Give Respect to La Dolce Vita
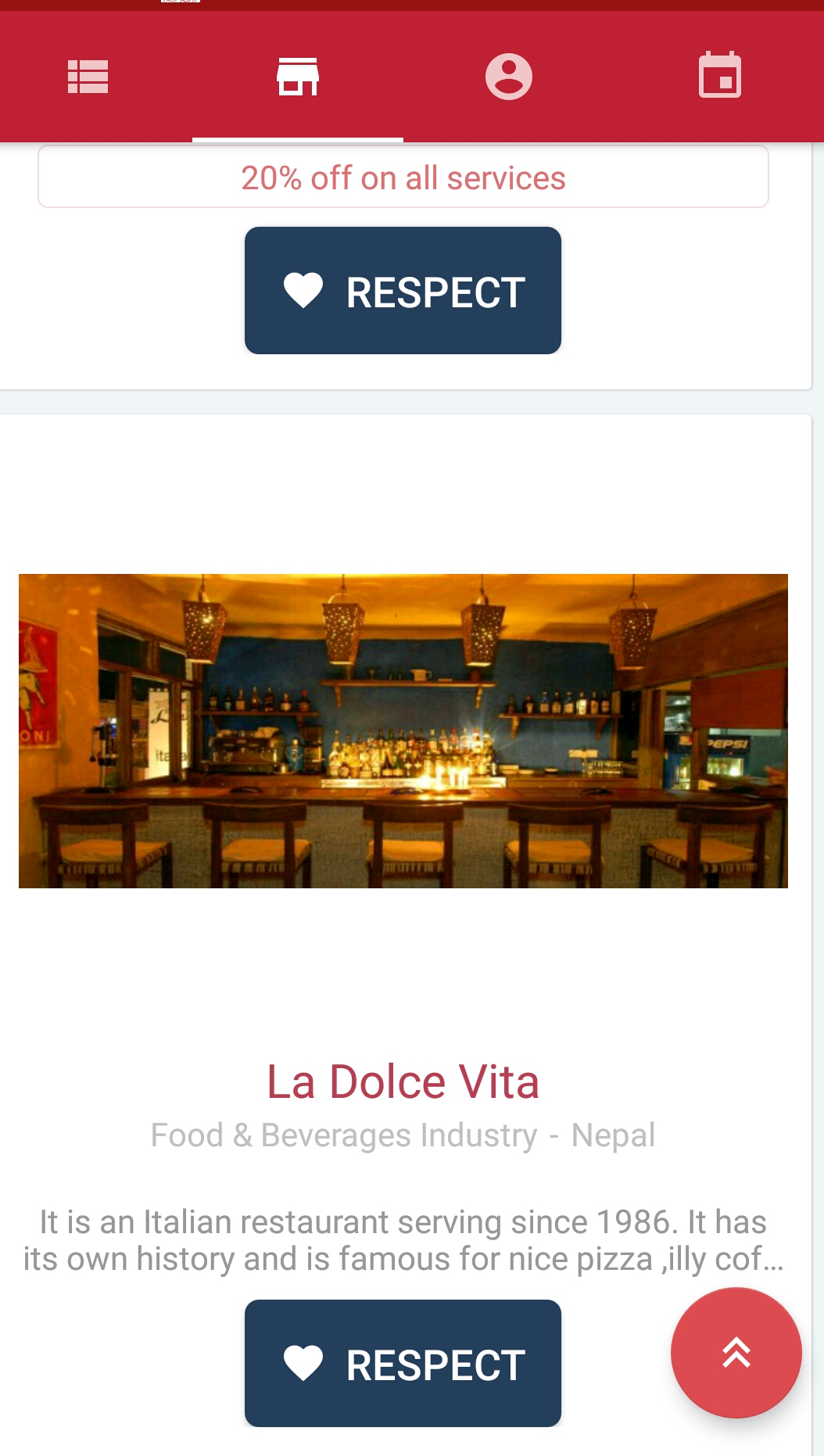The width and height of the screenshot is (824, 1456). pos(403,1363)
